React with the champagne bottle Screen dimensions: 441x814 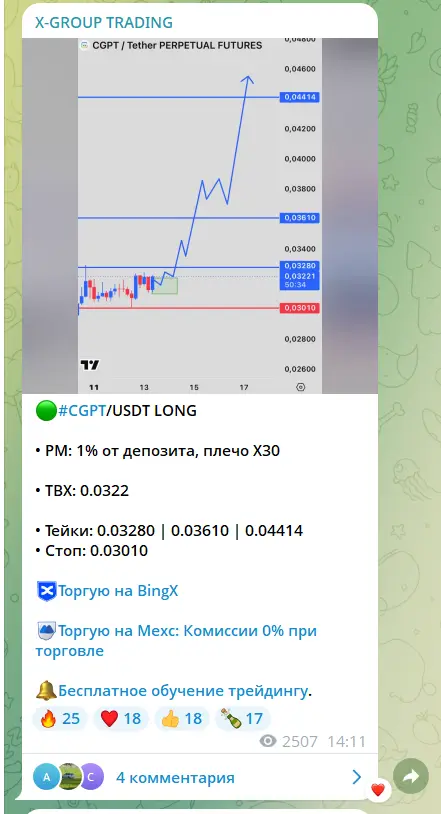243,718
